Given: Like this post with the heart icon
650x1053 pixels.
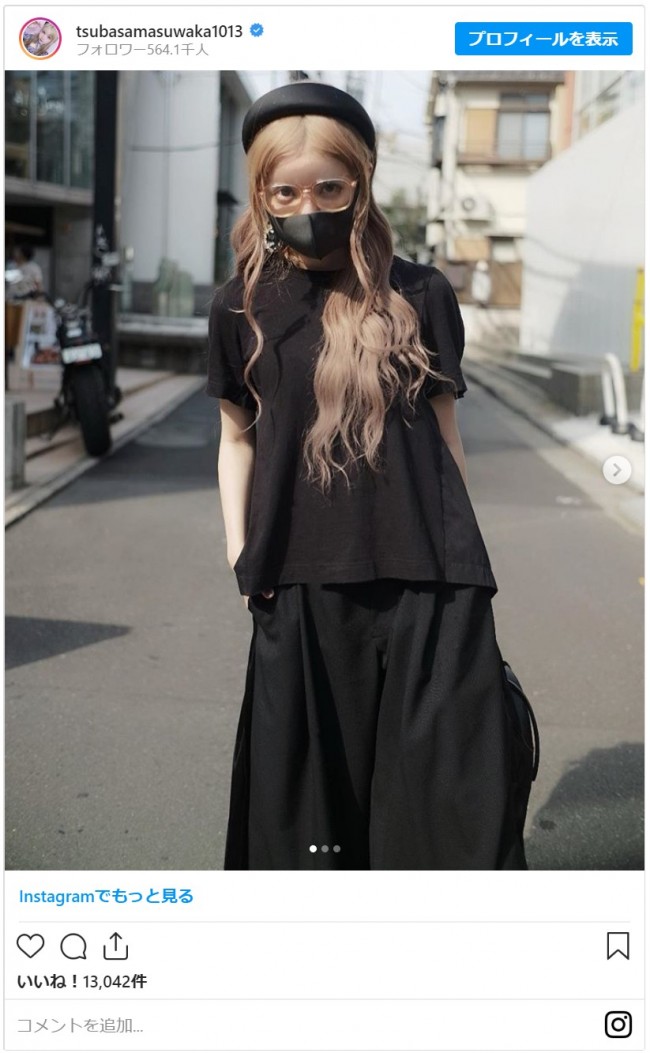Looking at the screenshot, I should (x=31, y=946).
